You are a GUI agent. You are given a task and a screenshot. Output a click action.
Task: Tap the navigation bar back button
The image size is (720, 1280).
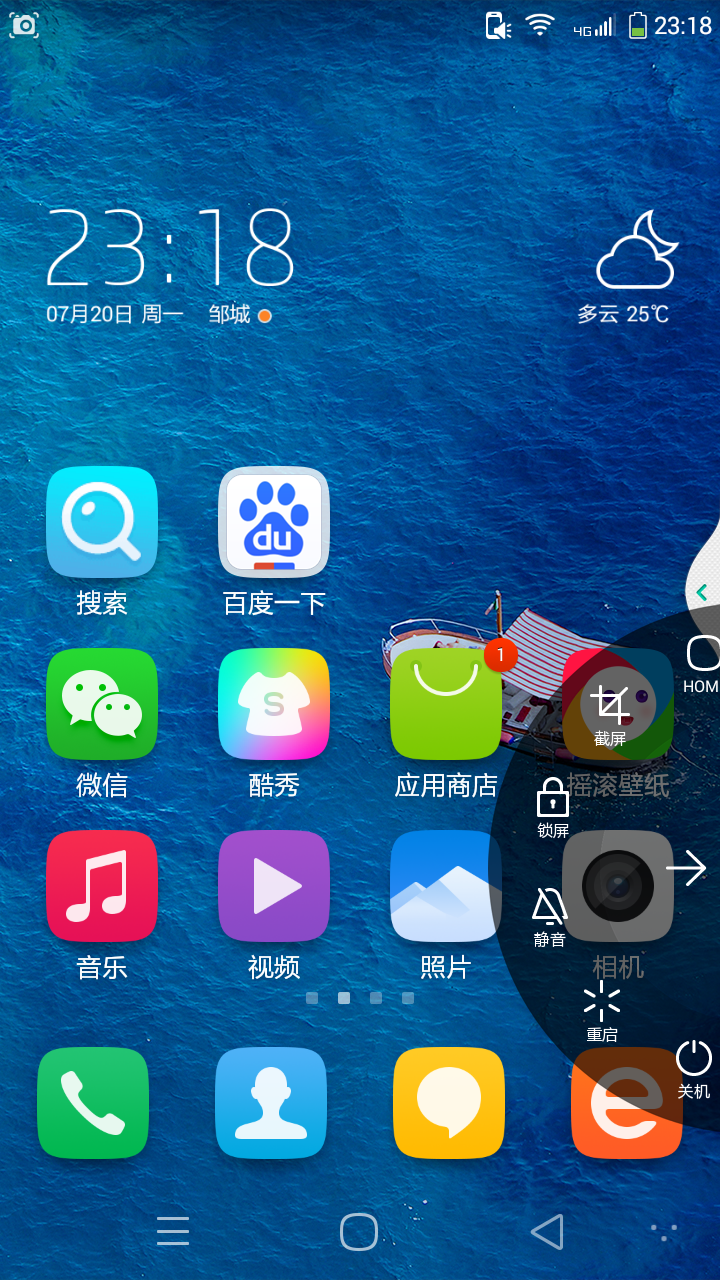click(x=547, y=1231)
